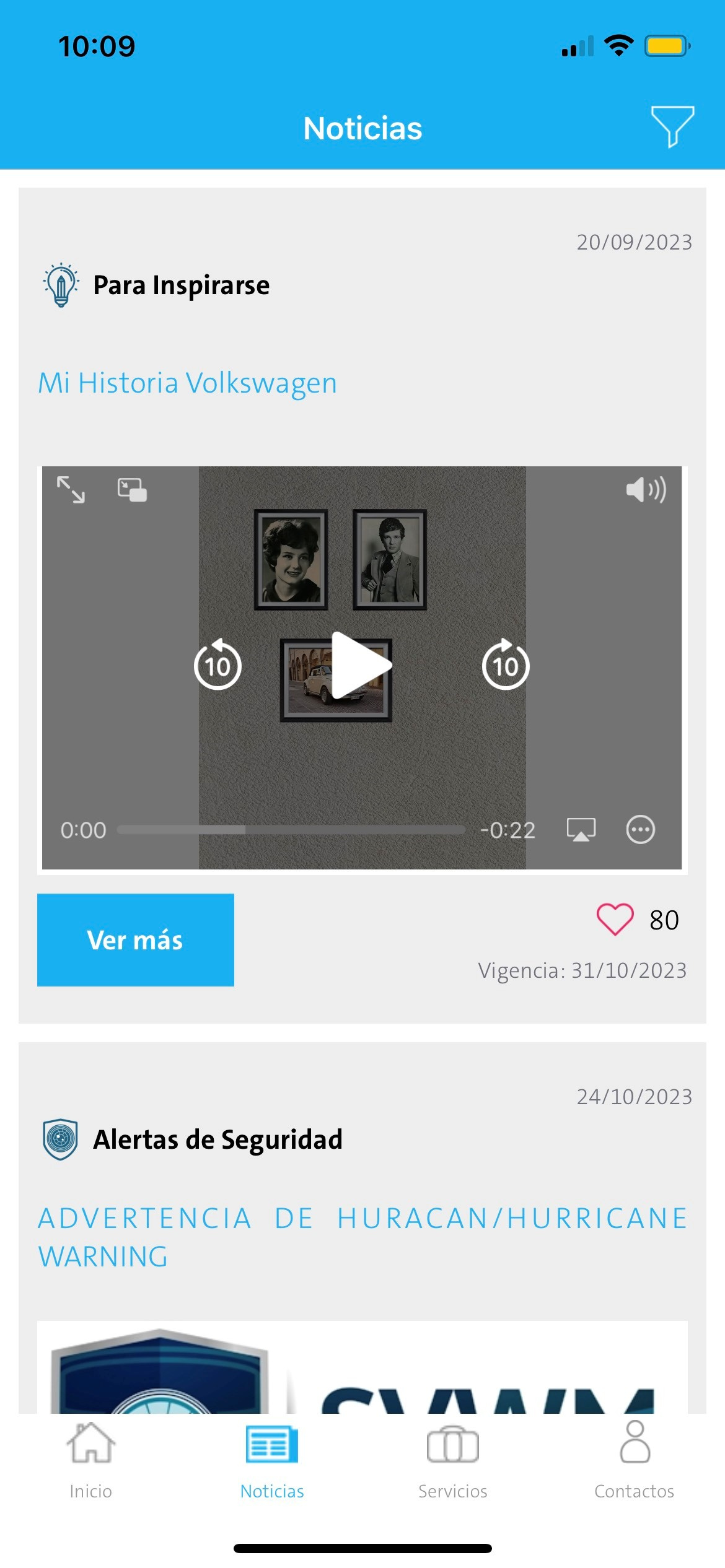Open the Mi Historia Volkswagen article title
The image size is (725, 1568).
187,383
